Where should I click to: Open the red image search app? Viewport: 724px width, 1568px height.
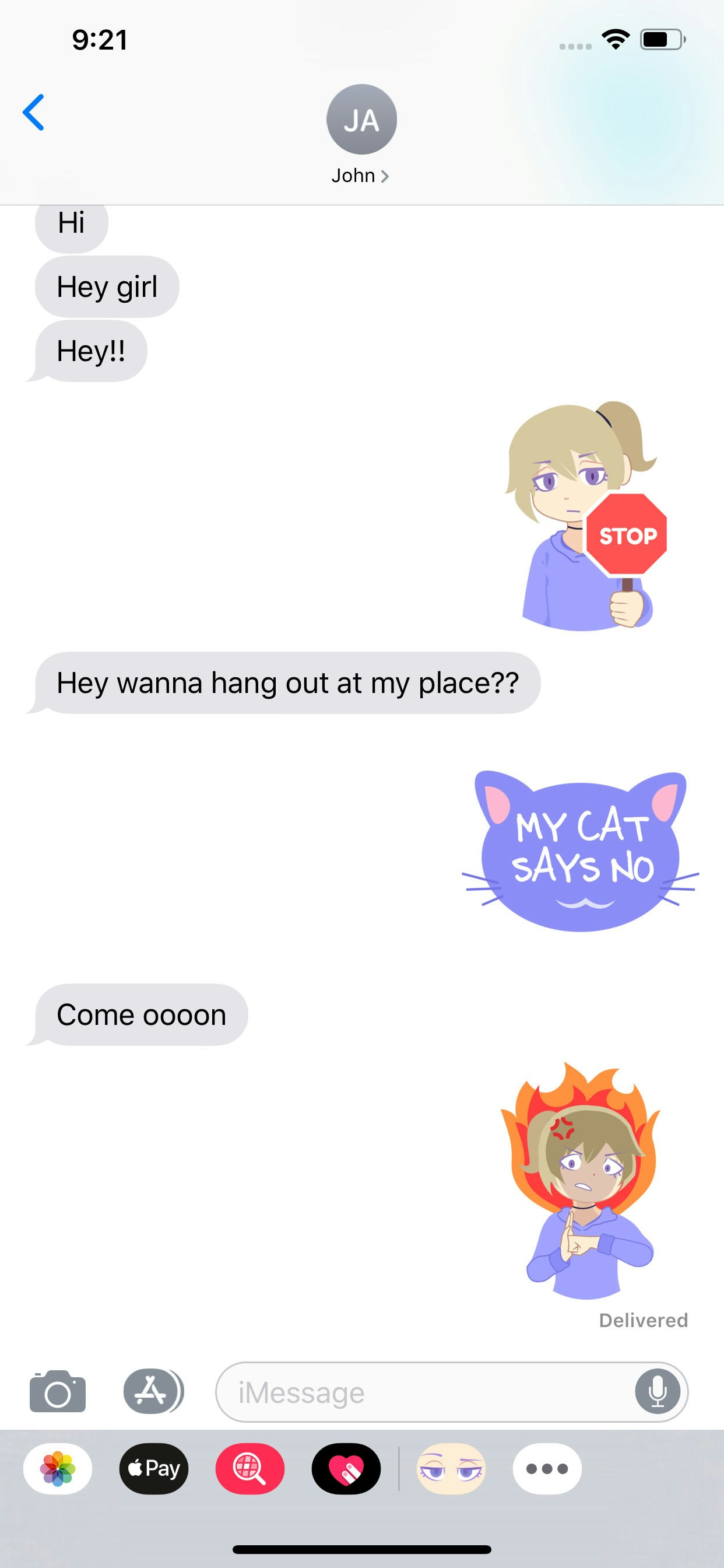point(250,1469)
